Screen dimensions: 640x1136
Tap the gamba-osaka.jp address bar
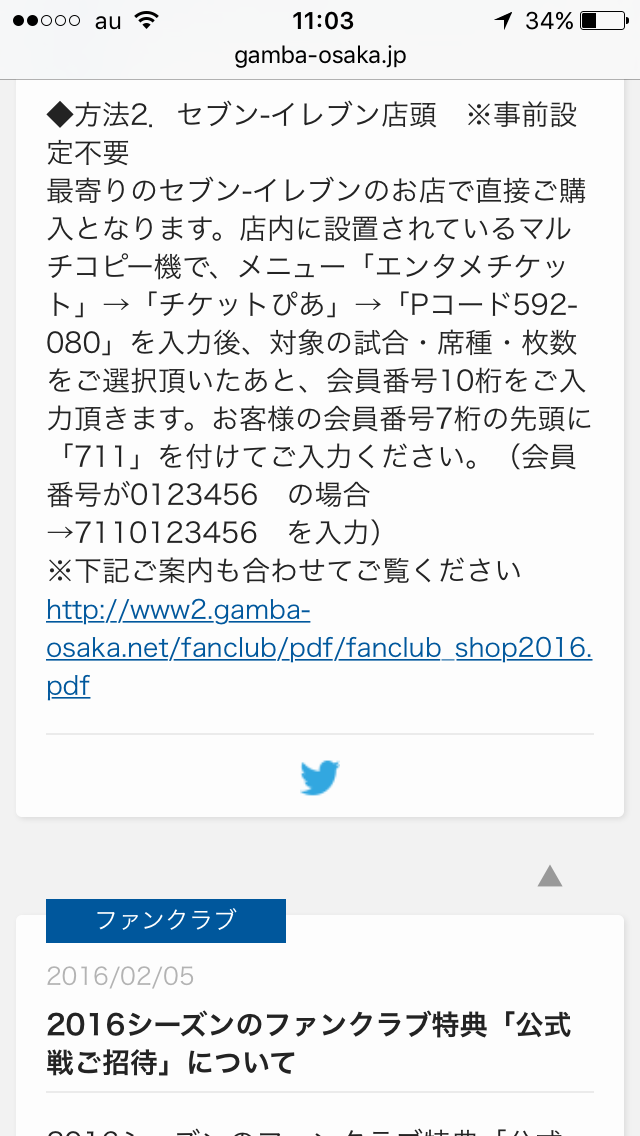[x=320, y=55]
